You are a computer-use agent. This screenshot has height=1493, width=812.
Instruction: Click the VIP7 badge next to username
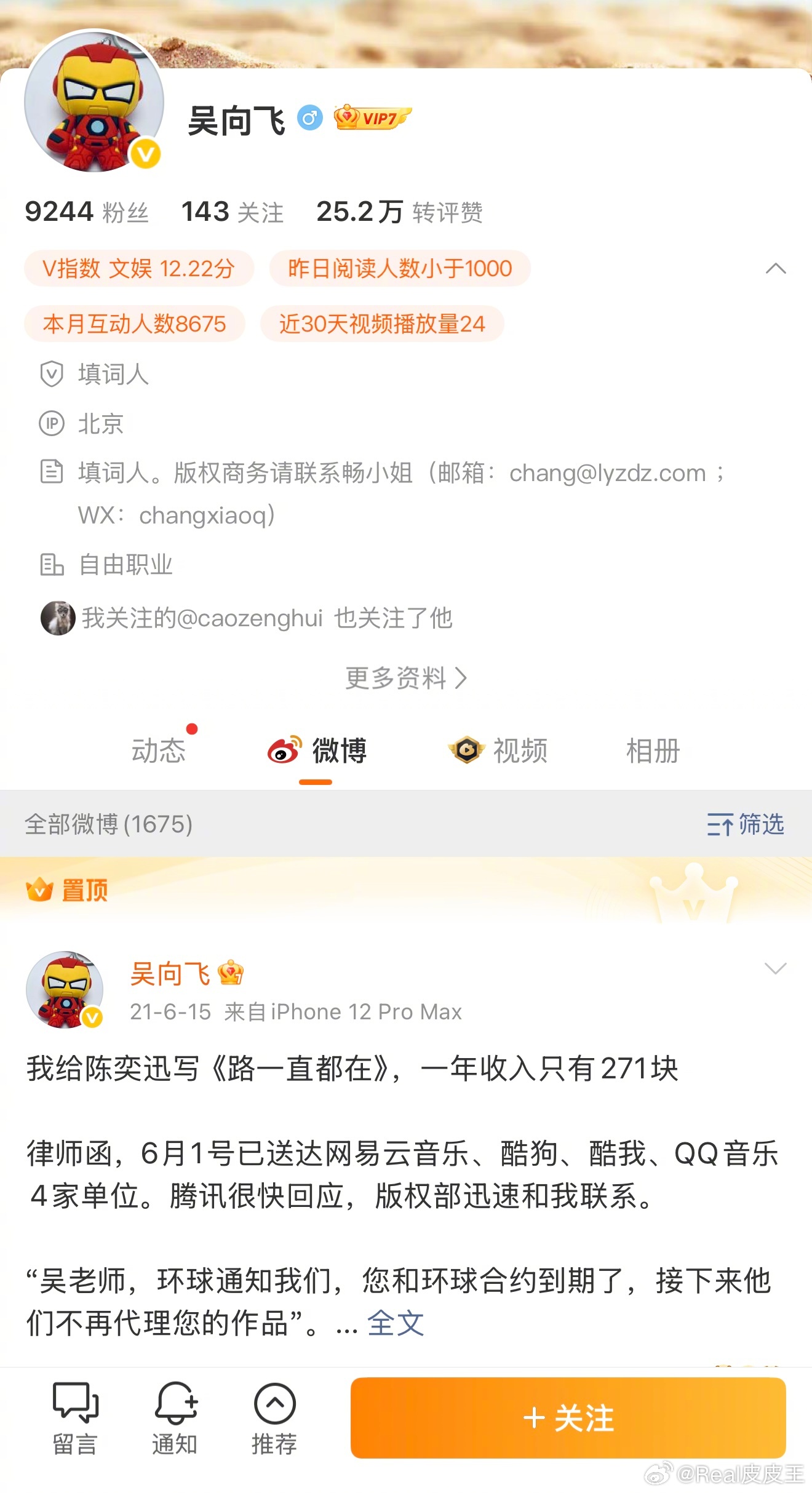tap(371, 117)
